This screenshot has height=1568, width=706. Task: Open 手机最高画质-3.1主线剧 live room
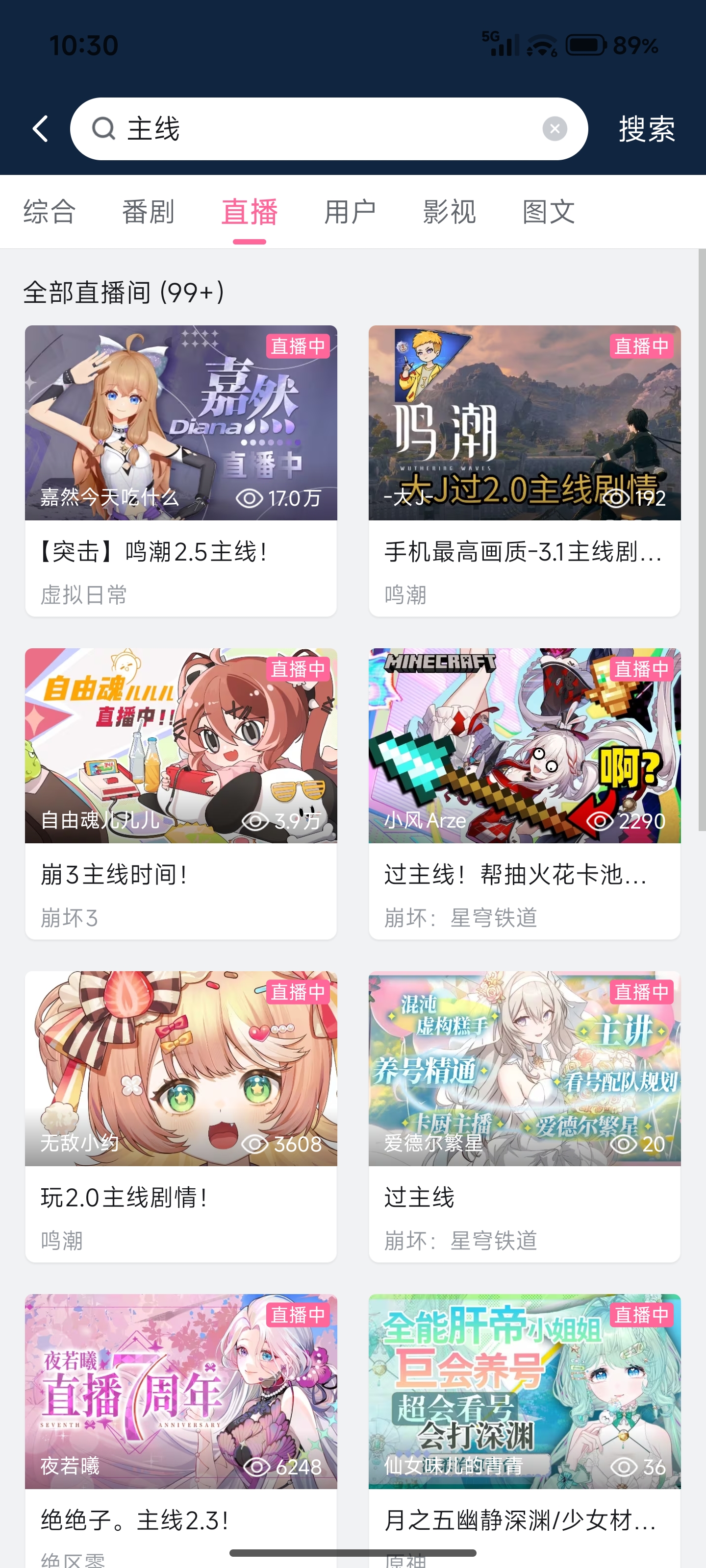[525, 470]
